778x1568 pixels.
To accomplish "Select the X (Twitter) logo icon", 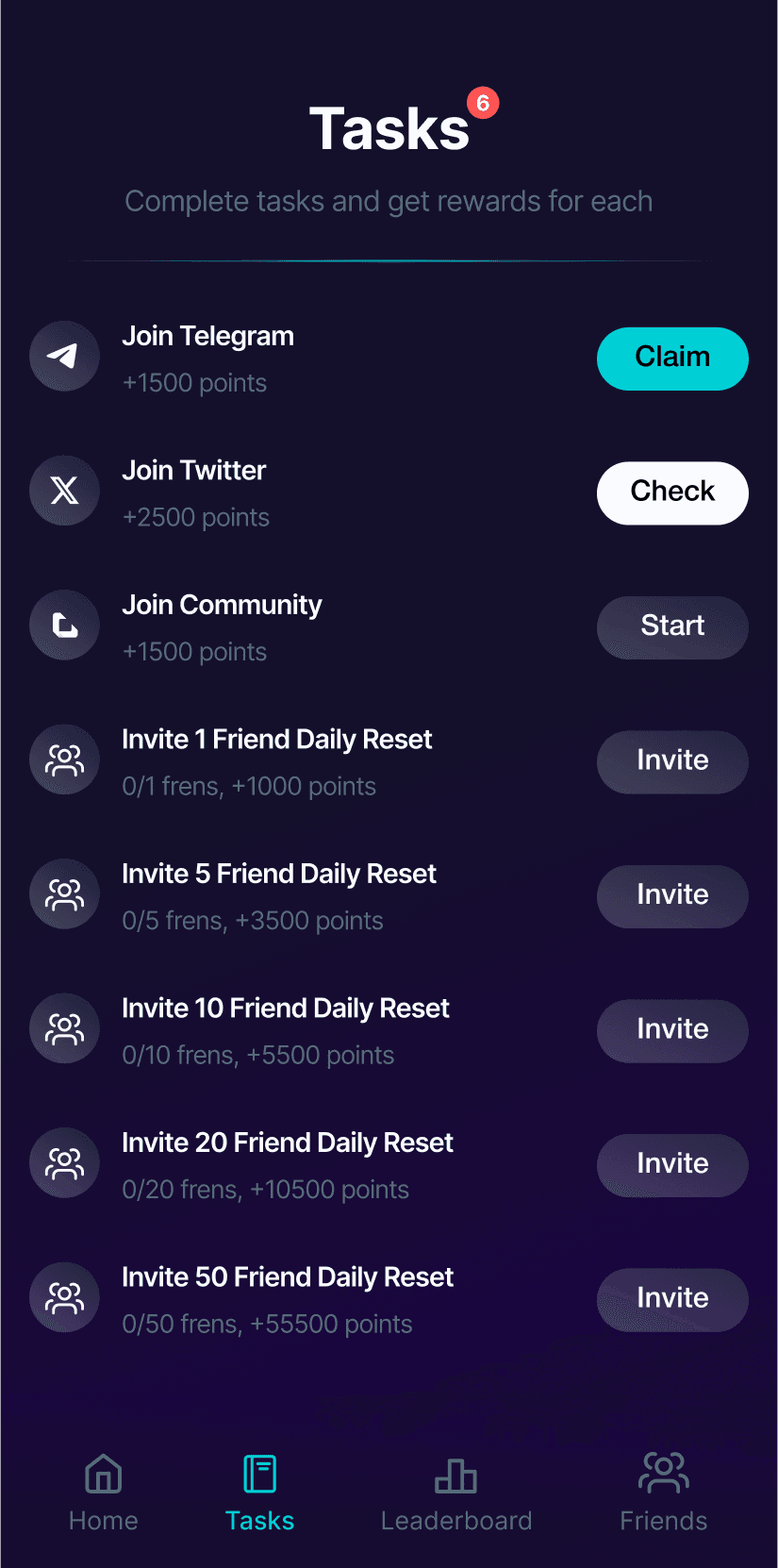I will [x=64, y=491].
